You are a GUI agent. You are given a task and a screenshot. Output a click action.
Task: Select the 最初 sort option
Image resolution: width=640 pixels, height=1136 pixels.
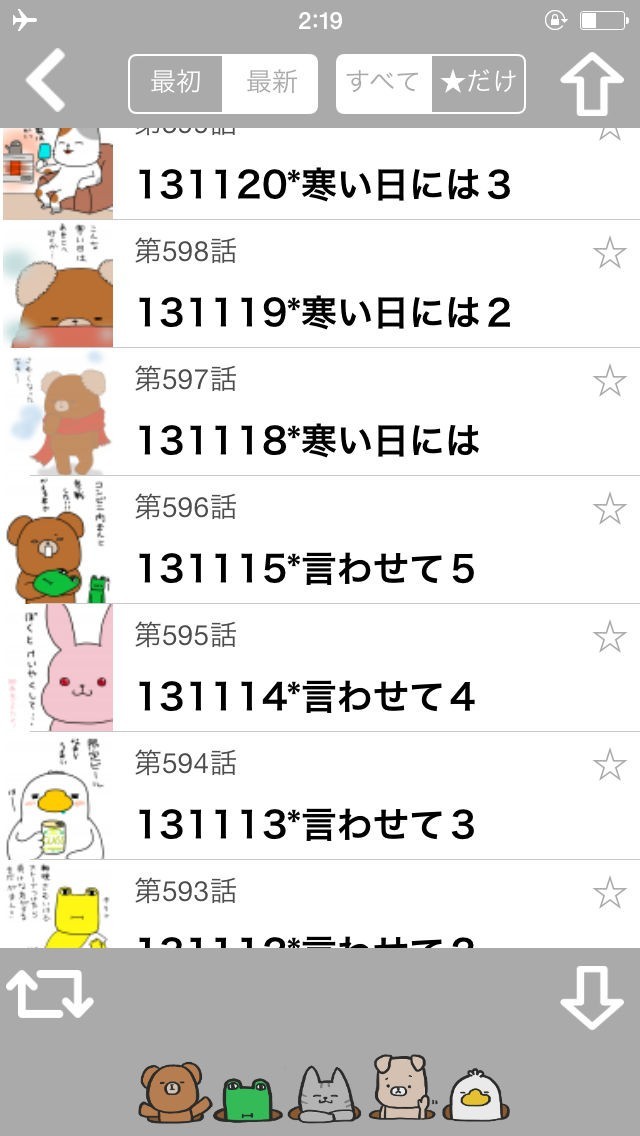pos(176,83)
